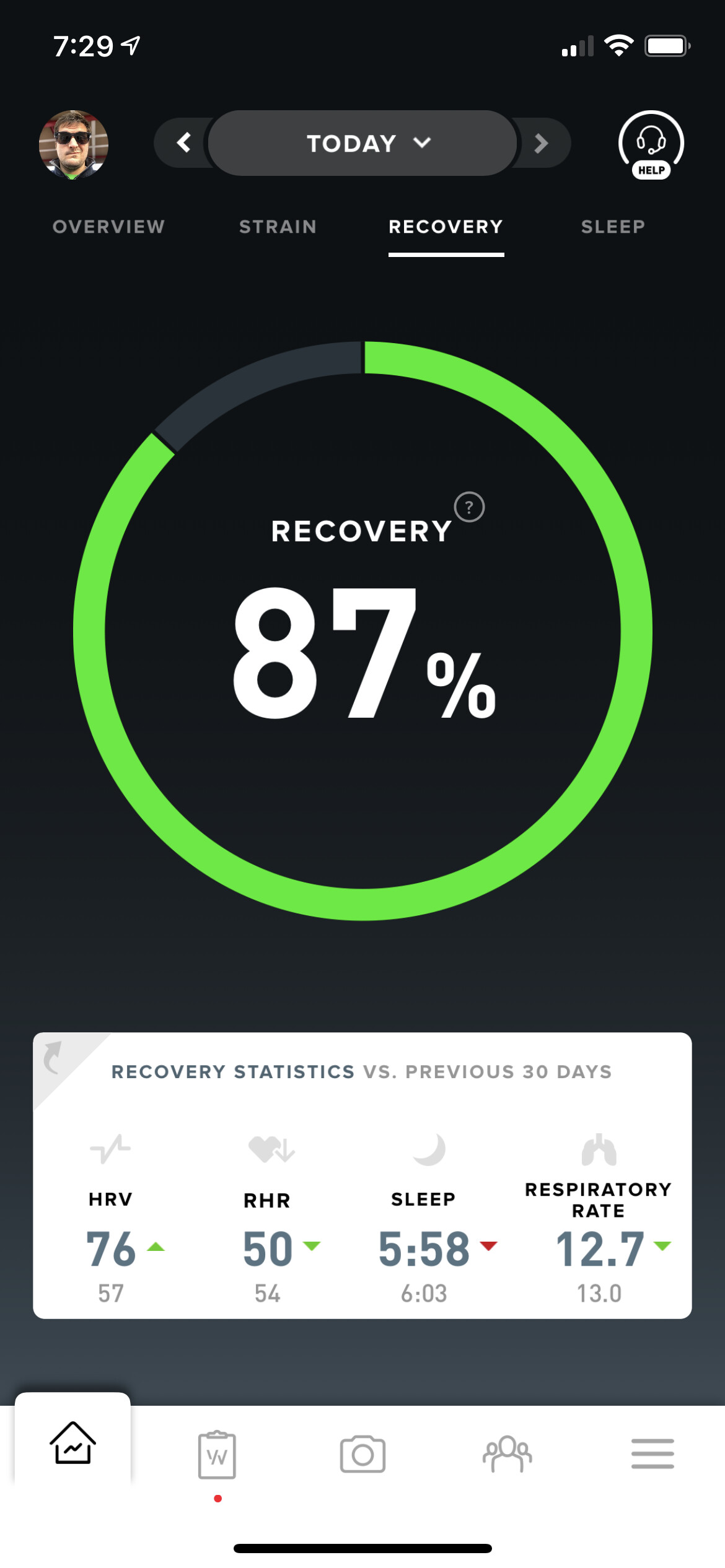Open the community teams tab
The height and width of the screenshot is (1568, 725).
click(507, 1453)
